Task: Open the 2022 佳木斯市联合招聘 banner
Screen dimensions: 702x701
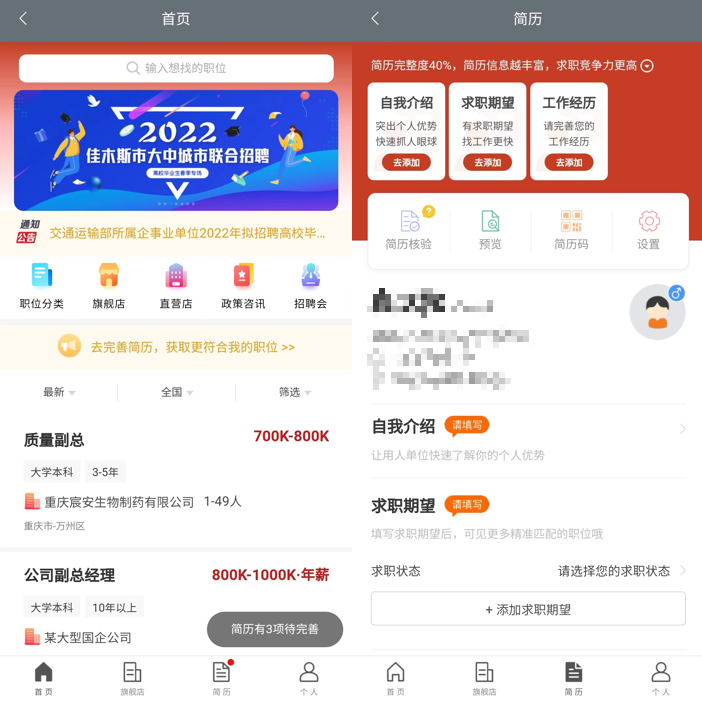Action: click(x=176, y=150)
